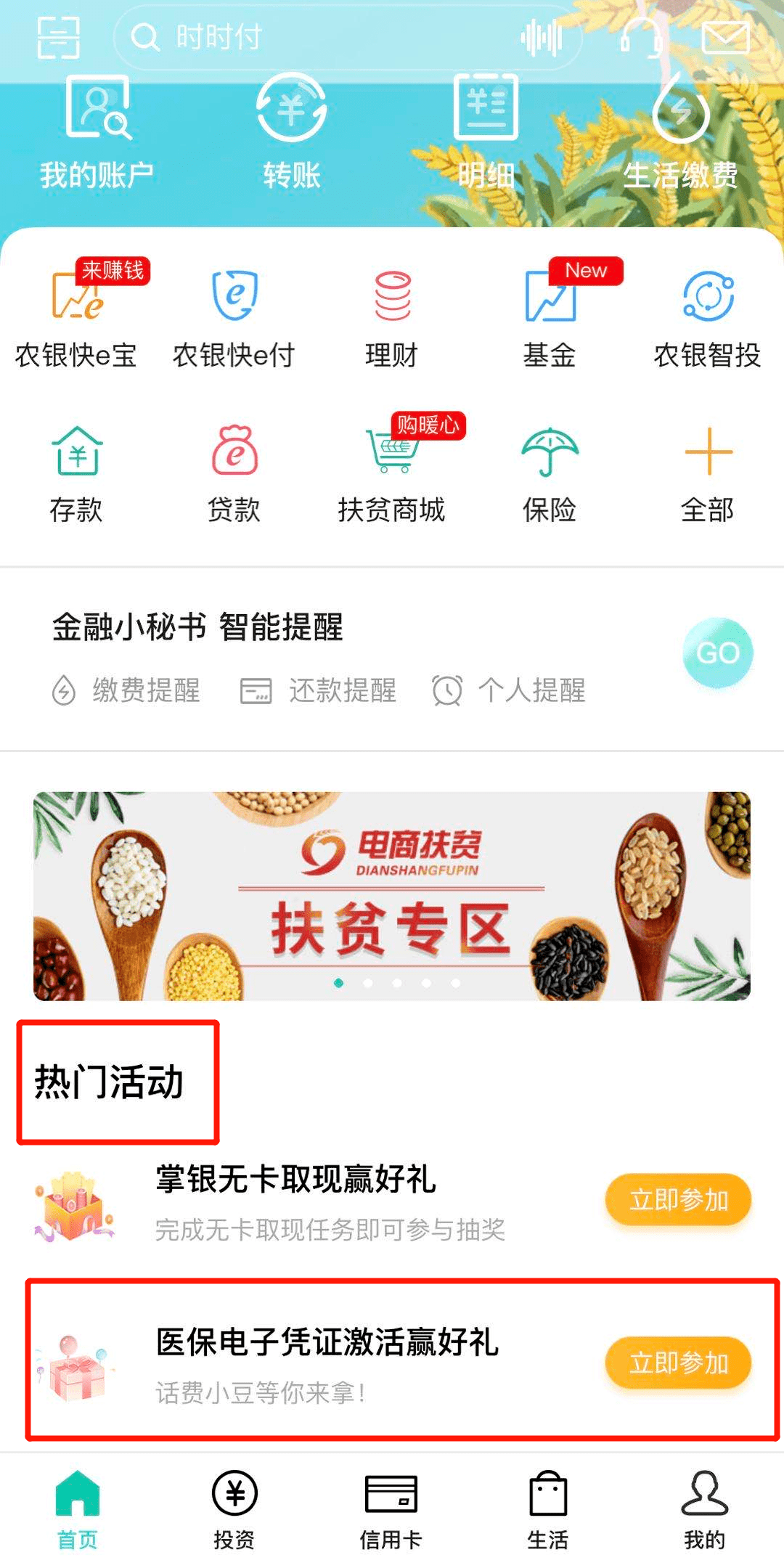784x1568 pixels.
Task: Switch to the 信用卡 tab
Action: 391,1509
